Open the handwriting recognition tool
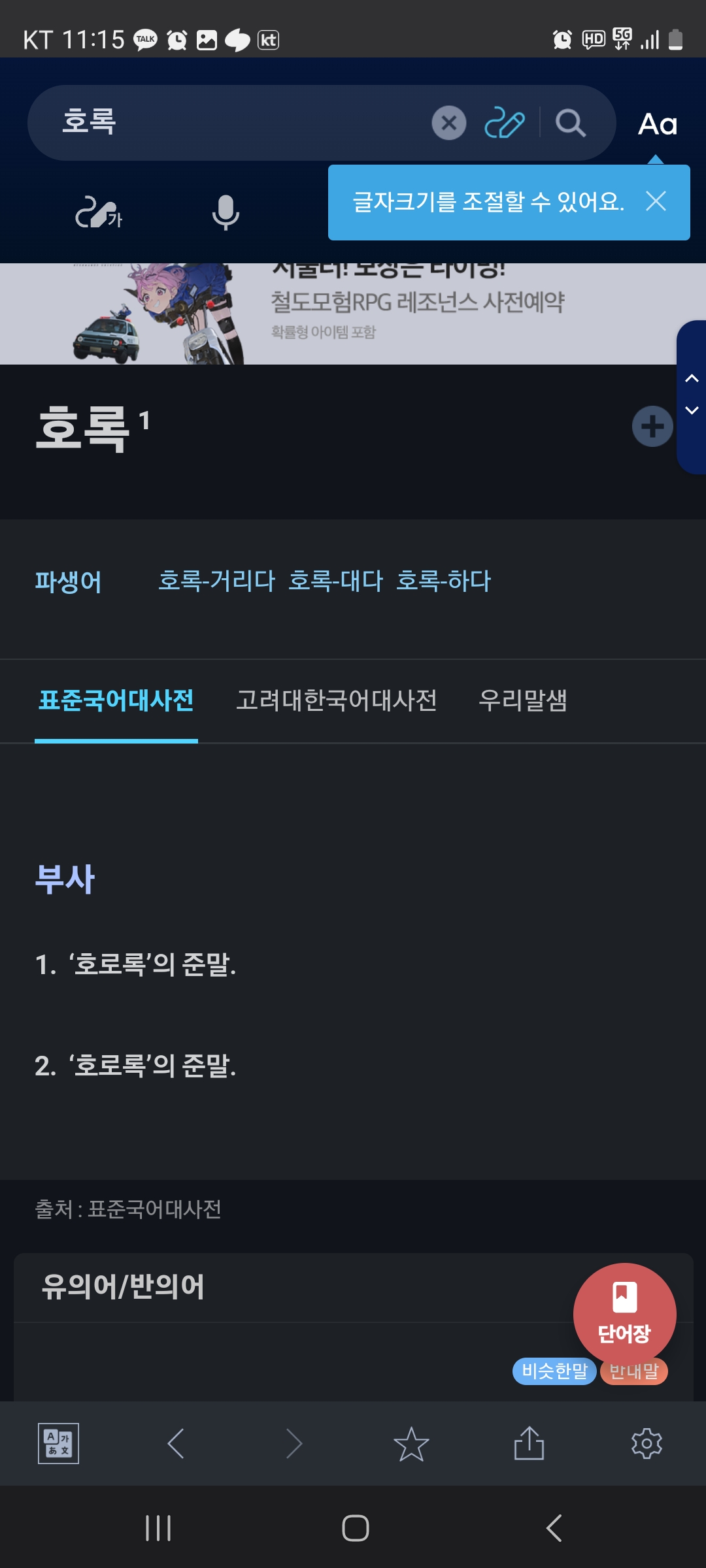The height and width of the screenshot is (1568, 706). [x=99, y=212]
